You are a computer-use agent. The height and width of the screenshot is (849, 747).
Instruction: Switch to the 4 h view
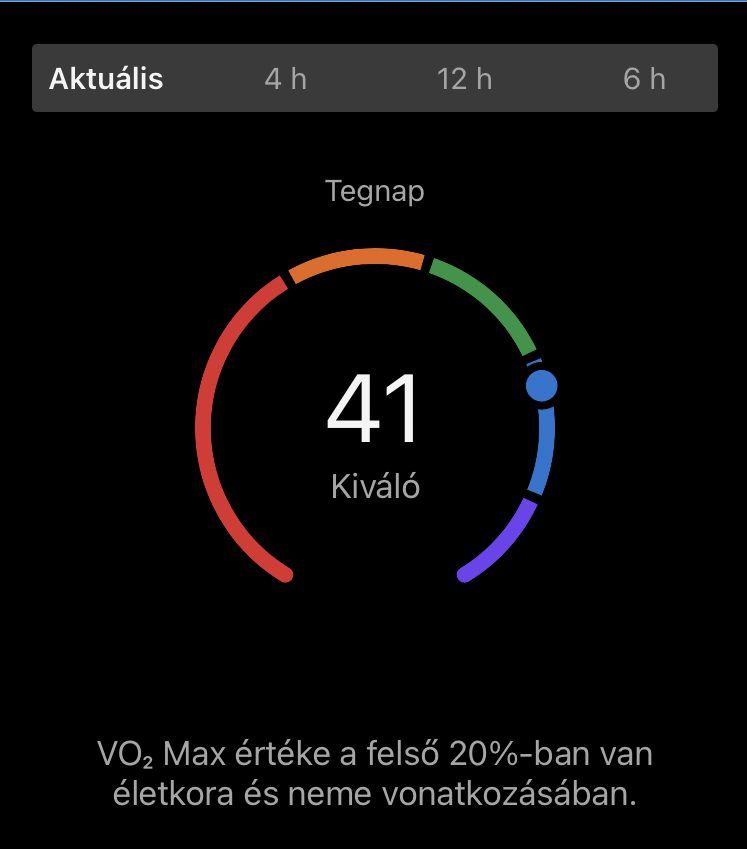286,79
